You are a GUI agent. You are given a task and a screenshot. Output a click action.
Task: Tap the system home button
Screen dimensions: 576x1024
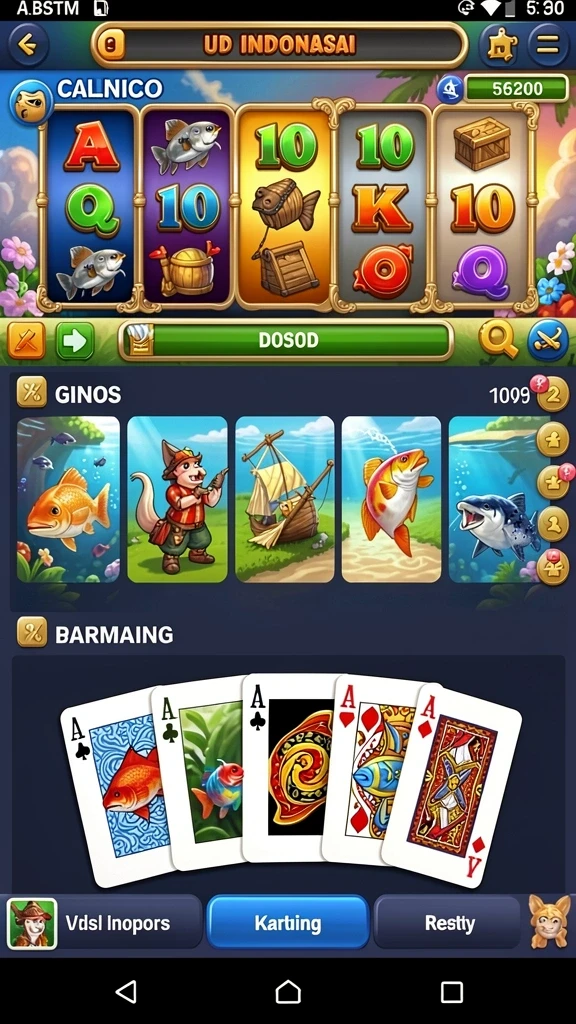coord(288,991)
